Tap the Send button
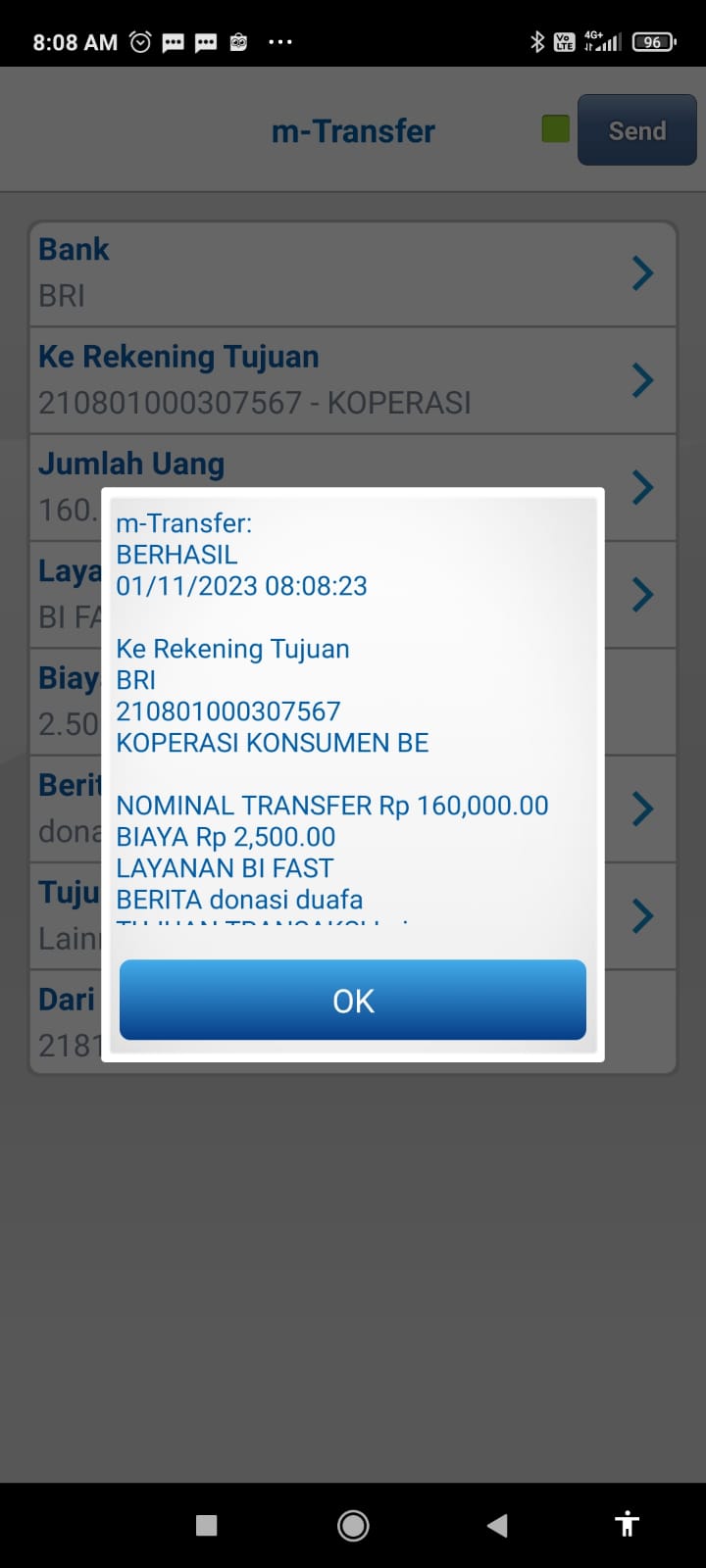 coord(636,130)
